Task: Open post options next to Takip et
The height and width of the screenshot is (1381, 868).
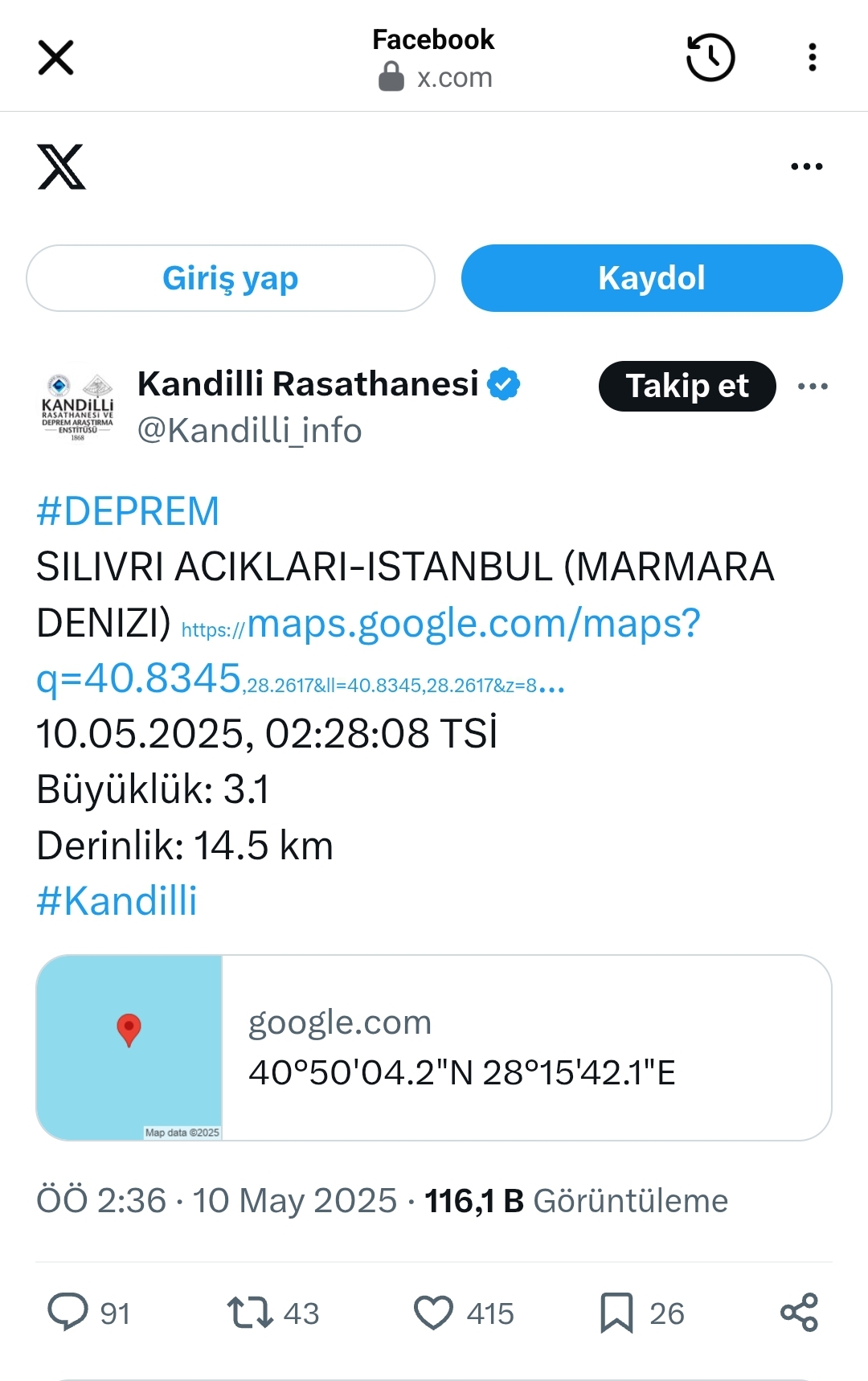Action: [813, 387]
